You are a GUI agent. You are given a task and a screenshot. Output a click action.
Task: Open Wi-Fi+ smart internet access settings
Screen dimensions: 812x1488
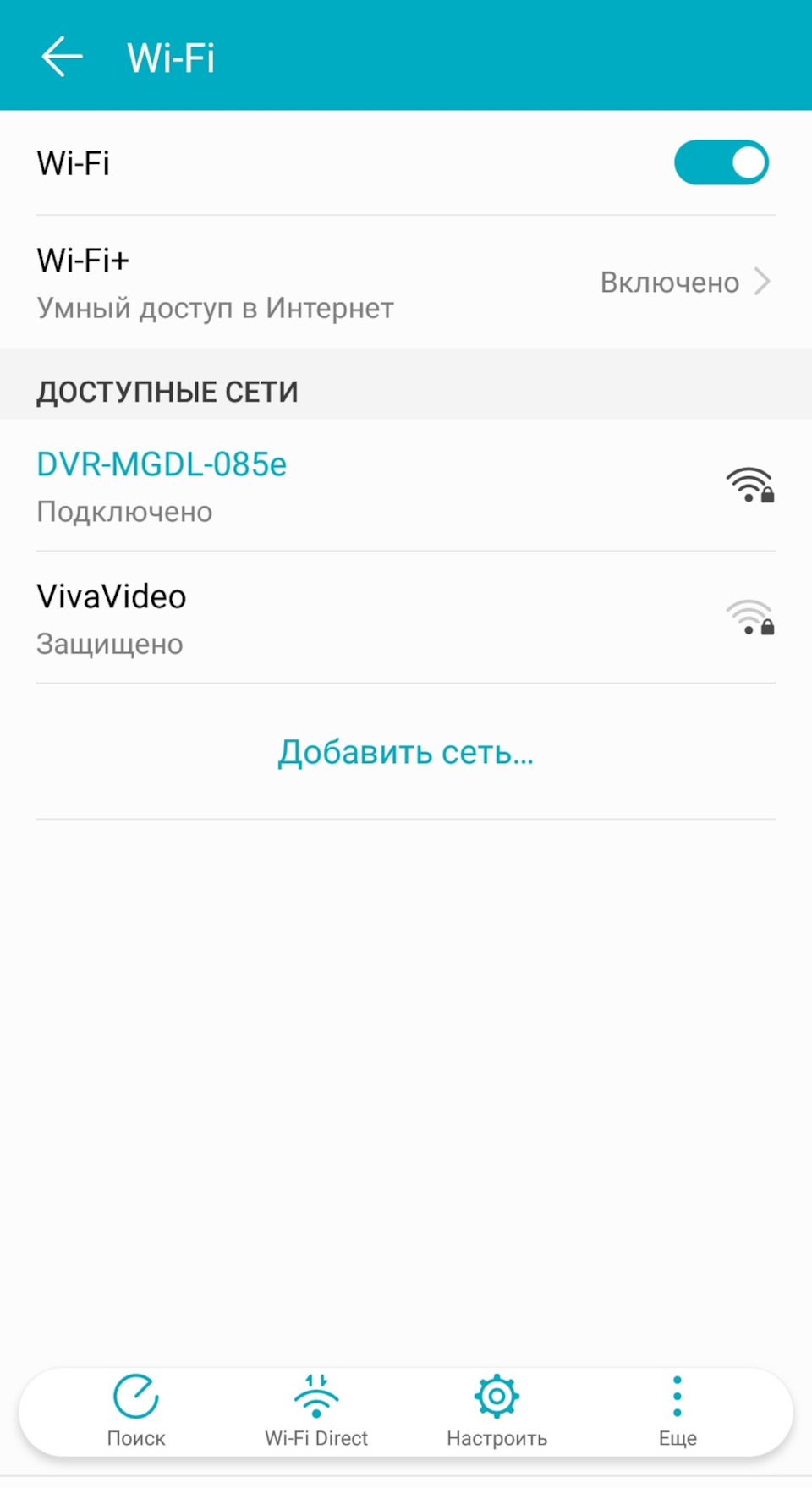pos(406,283)
